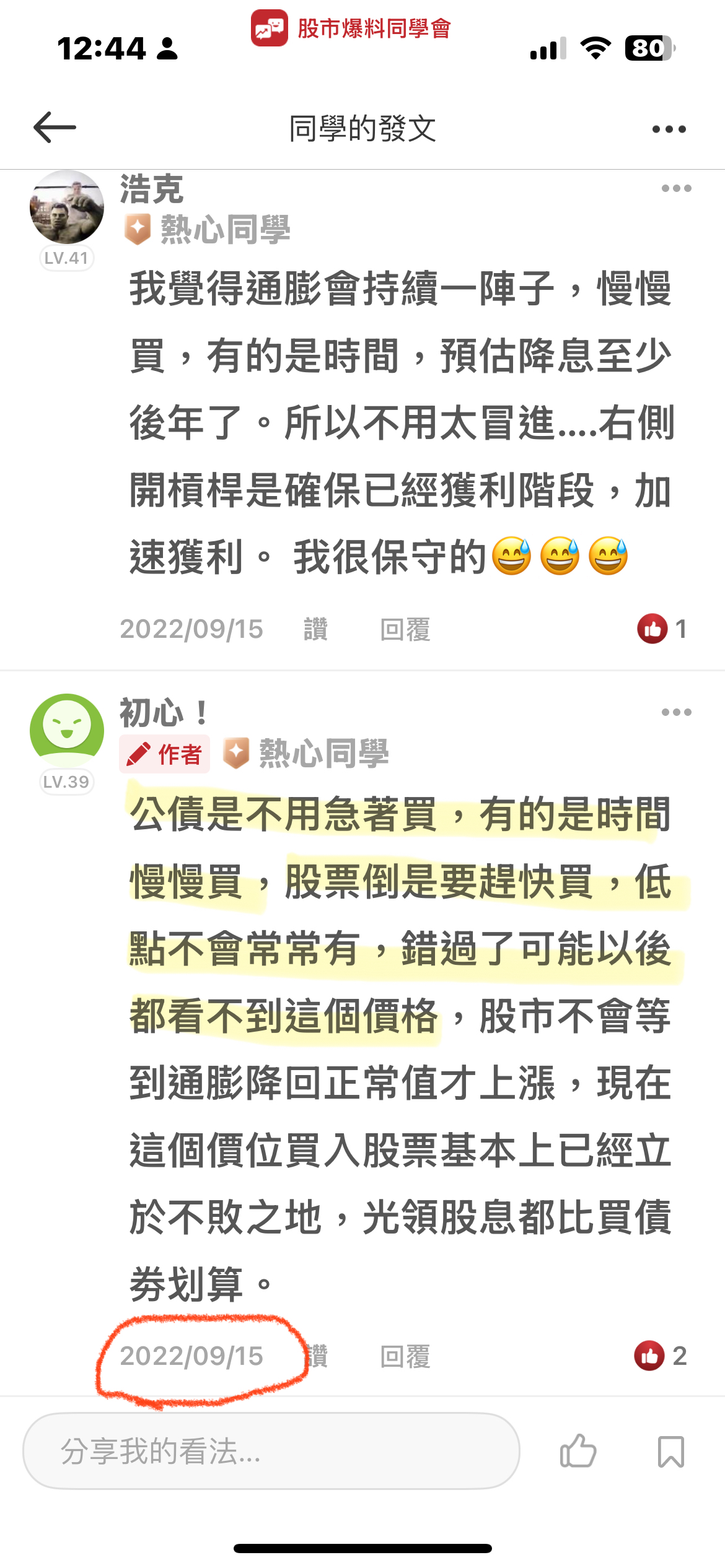
Task: Open the top-right overflow menu
Action: [x=669, y=129]
